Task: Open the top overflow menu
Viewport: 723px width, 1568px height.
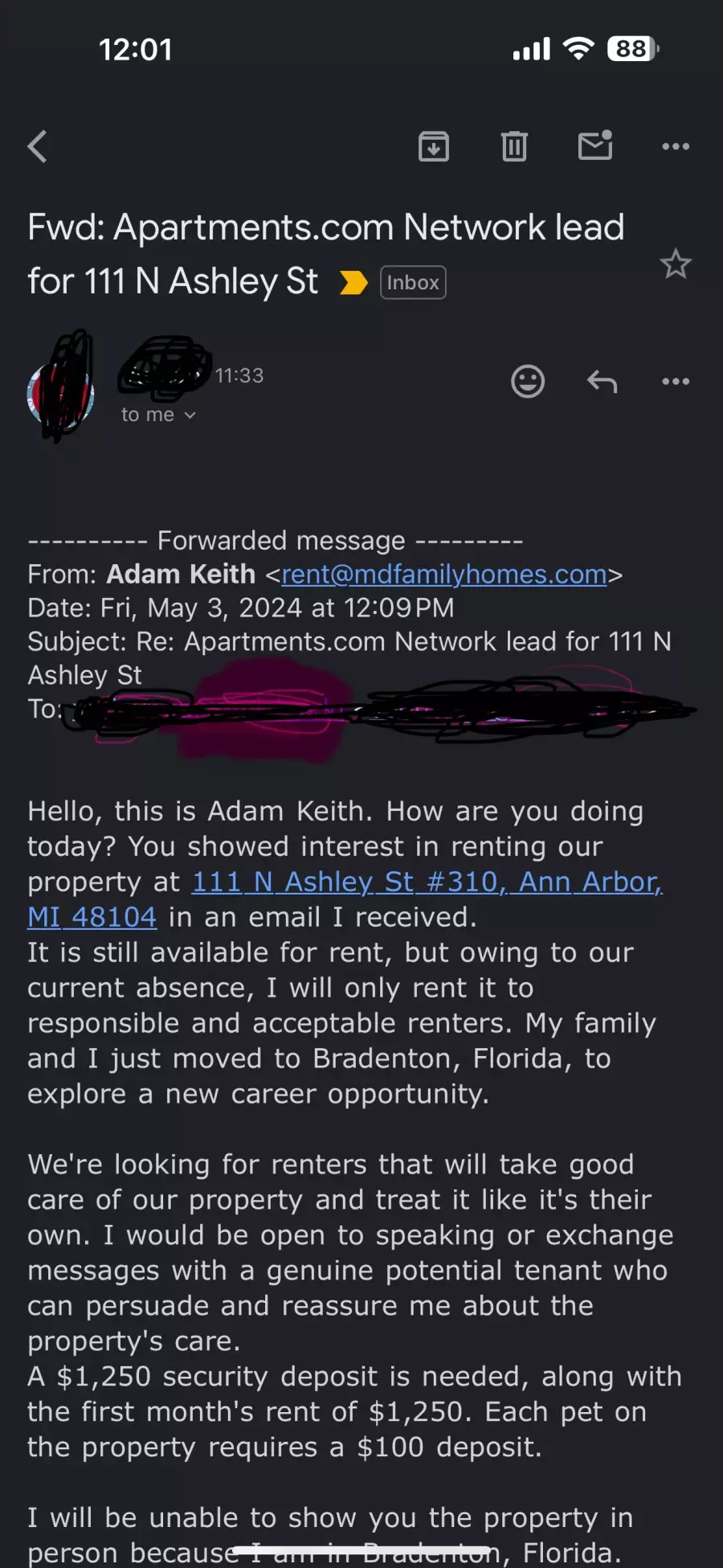Action: (676, 146)
